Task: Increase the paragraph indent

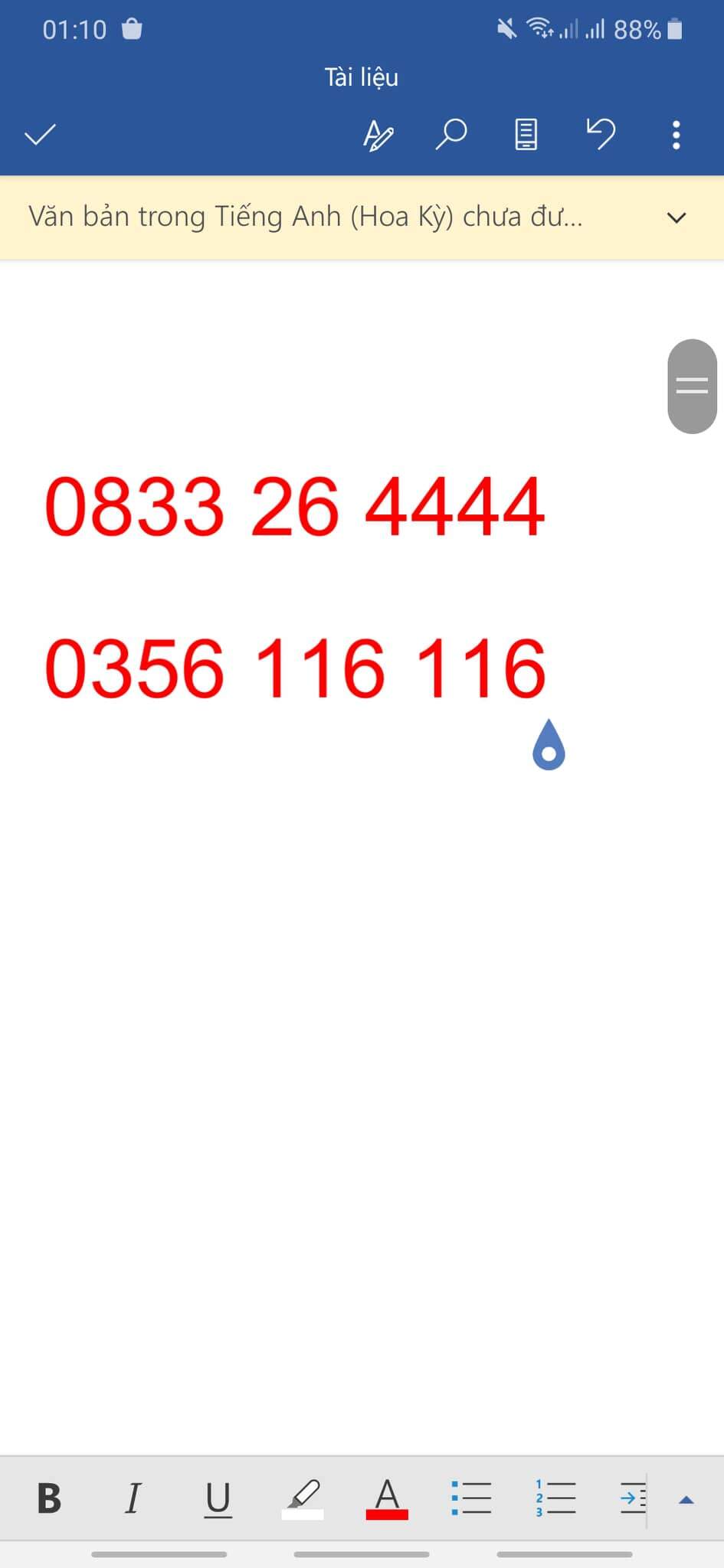Action: pyautogui.click(x=634, y=1498)
